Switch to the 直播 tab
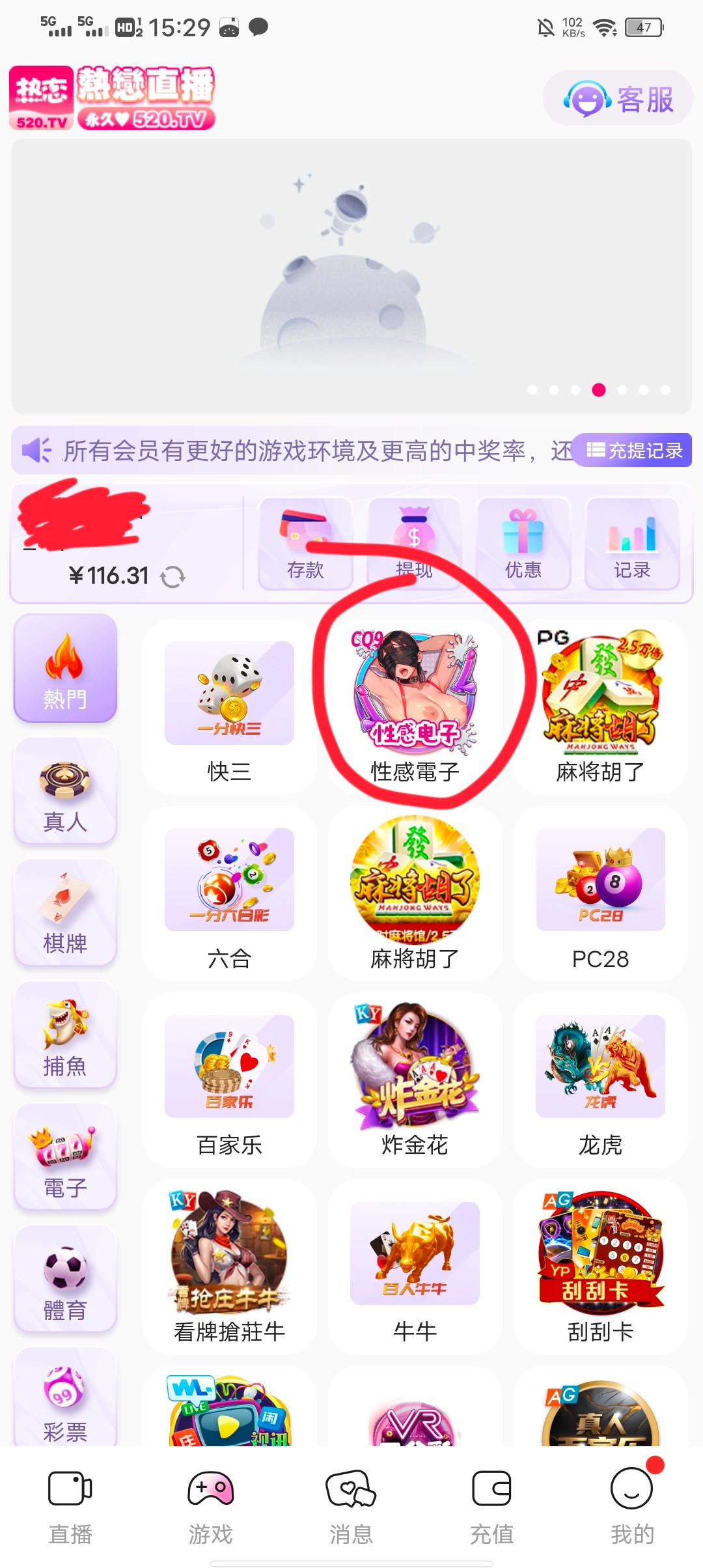This screenshot has height=1568, width=703. [x=70, y=1505]
